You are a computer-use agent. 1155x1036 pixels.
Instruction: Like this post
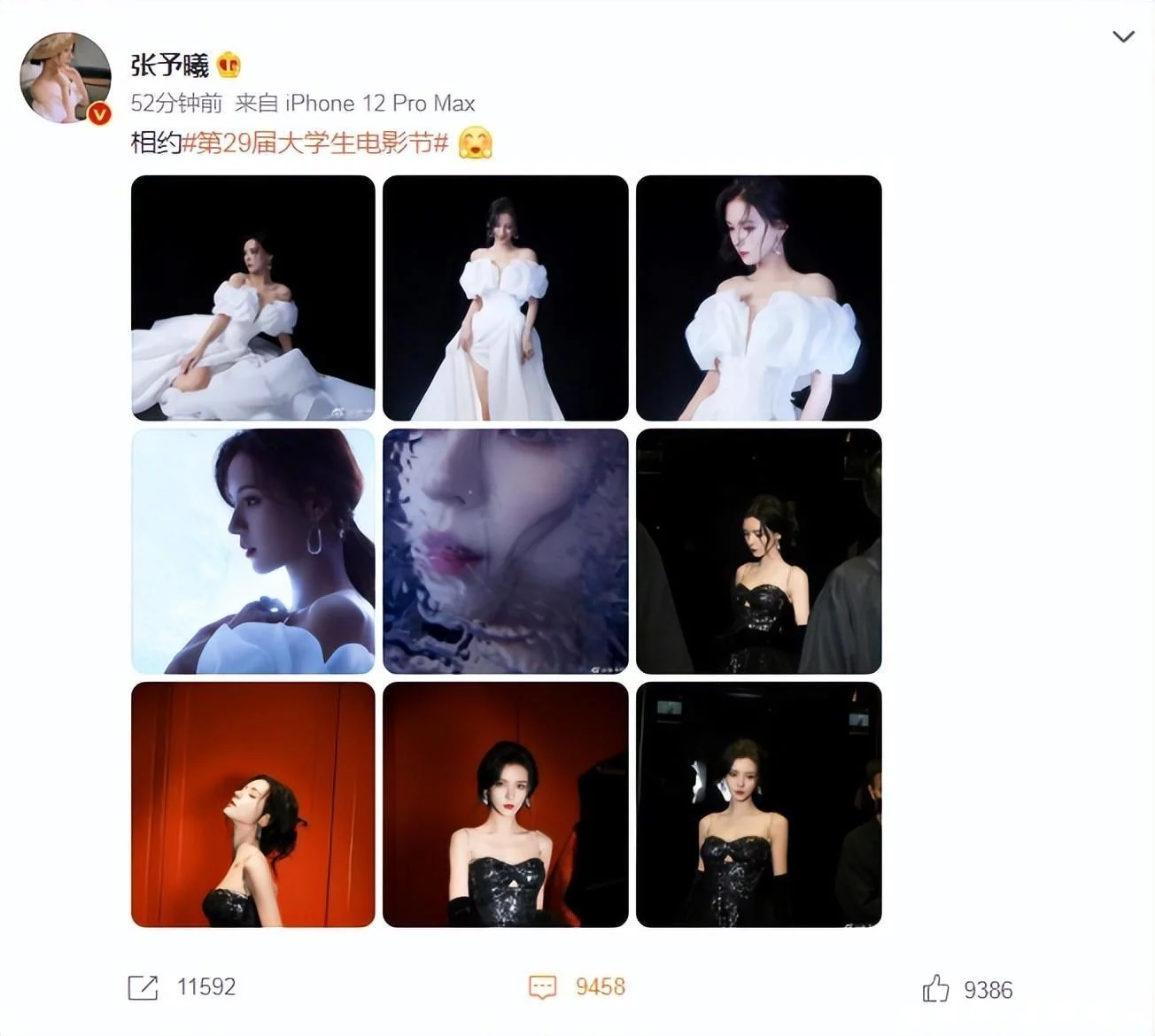(x=935, y=988)
